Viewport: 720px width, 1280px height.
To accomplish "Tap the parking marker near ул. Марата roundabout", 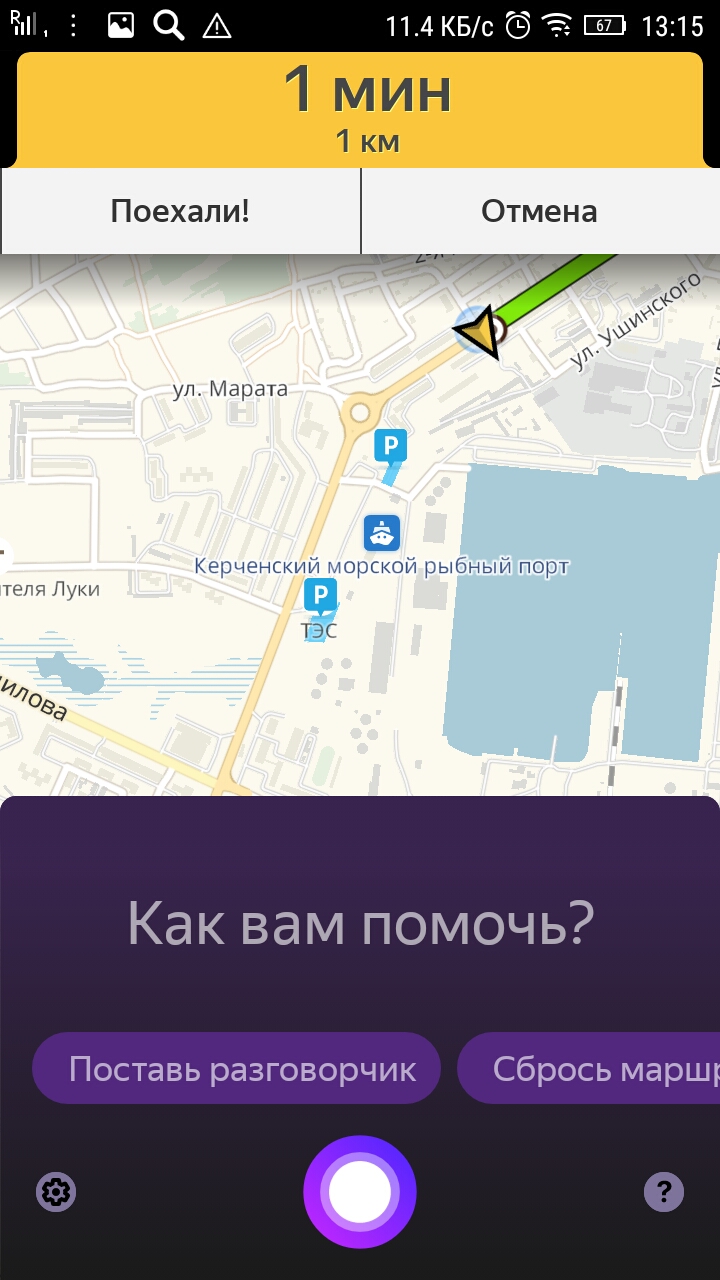I will [x=391, y=446].
